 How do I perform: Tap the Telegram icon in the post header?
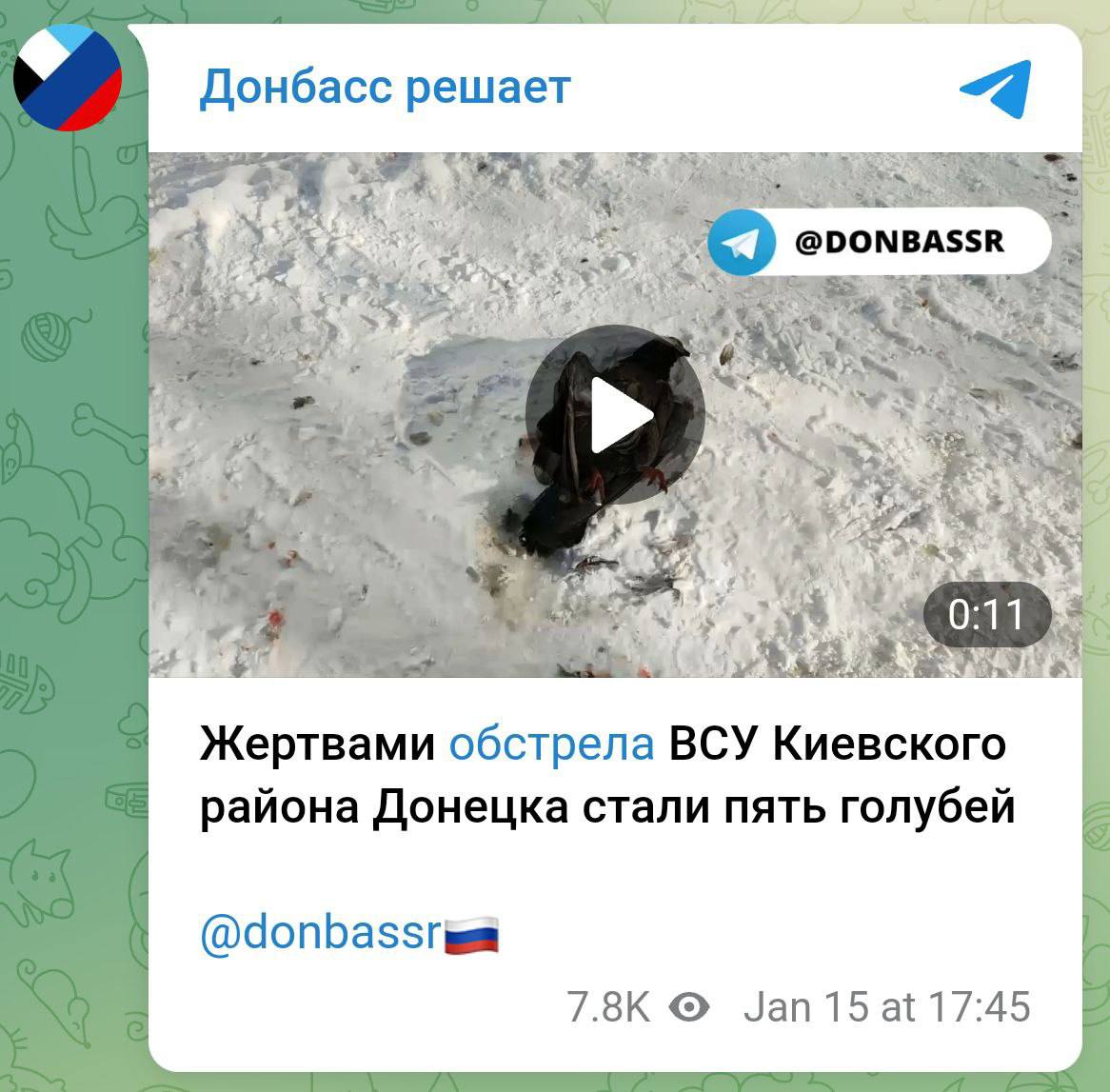pyautogui.click(x=996, y=88)
